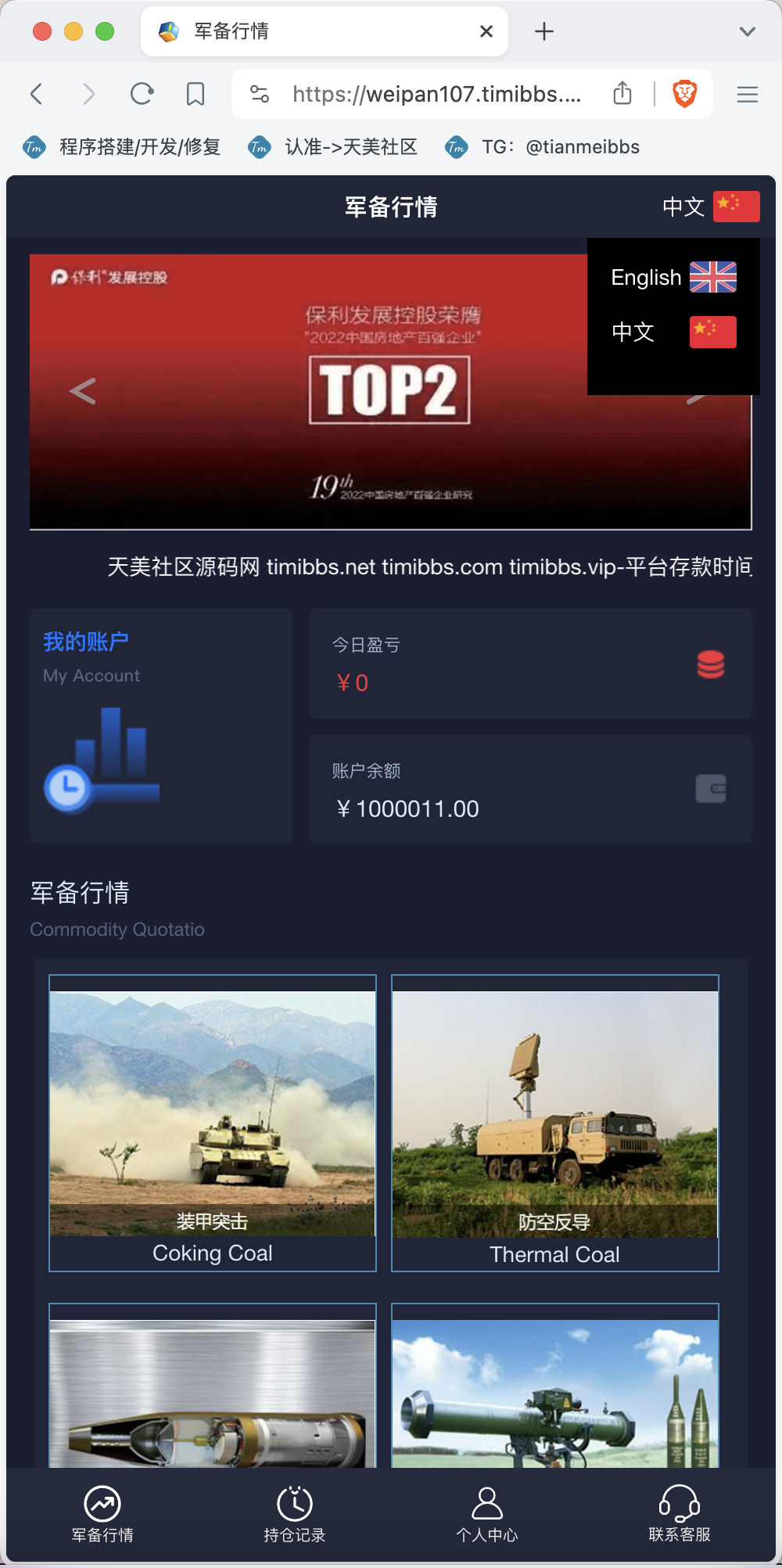Choose 中文 in the language dropdown
782x1568 pixels.
pos(673,332)
